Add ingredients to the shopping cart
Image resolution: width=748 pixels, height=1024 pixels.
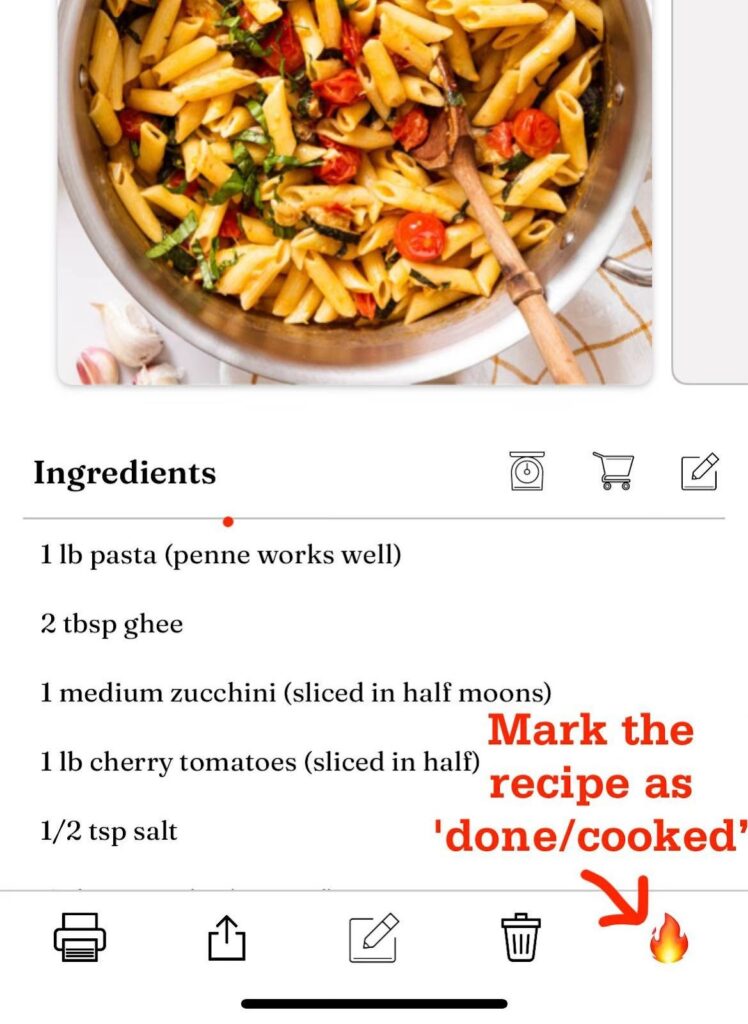(x=613, y=471)
